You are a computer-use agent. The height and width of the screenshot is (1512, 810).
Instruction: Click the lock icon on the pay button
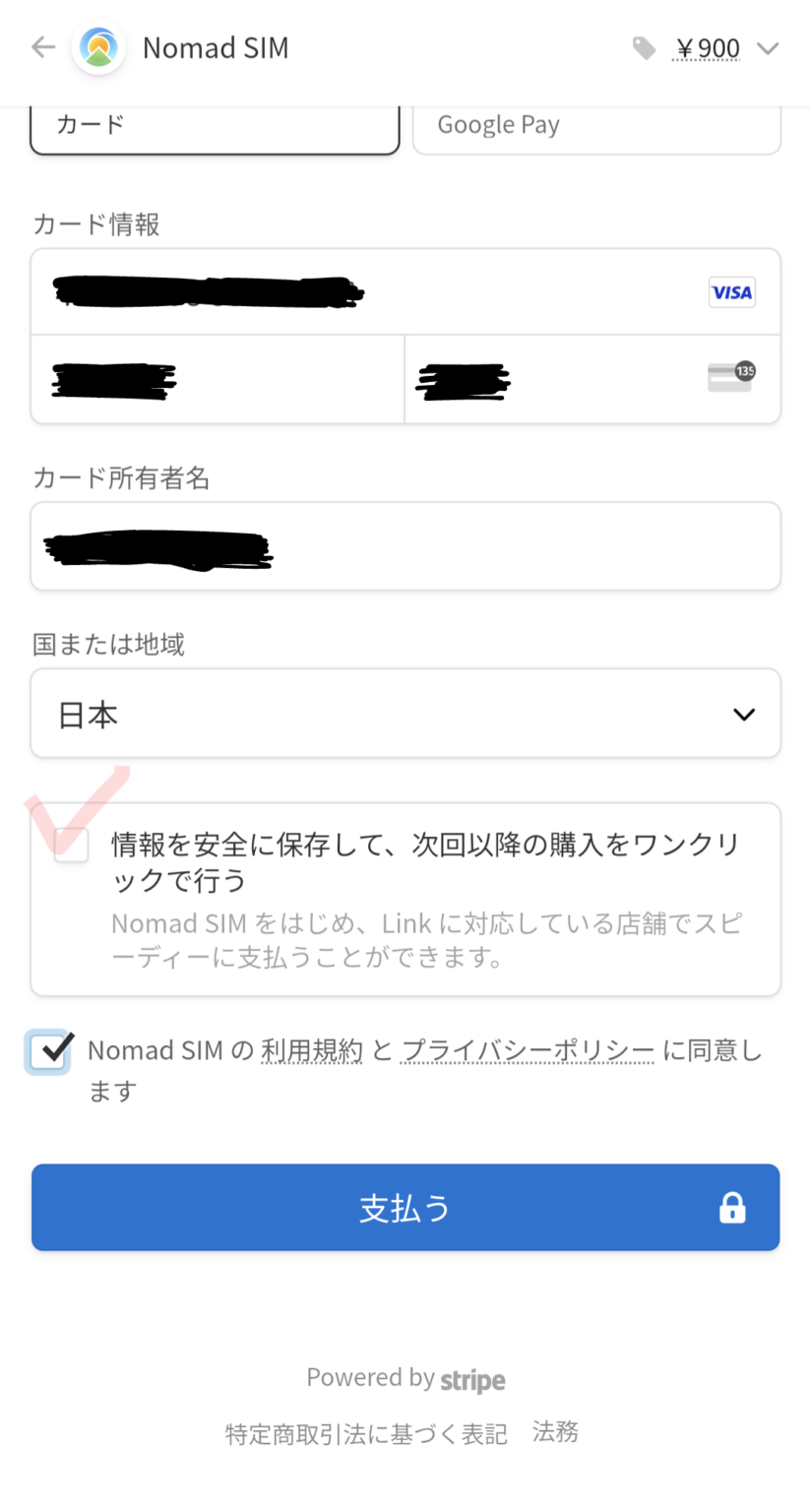click(732, 1207)
